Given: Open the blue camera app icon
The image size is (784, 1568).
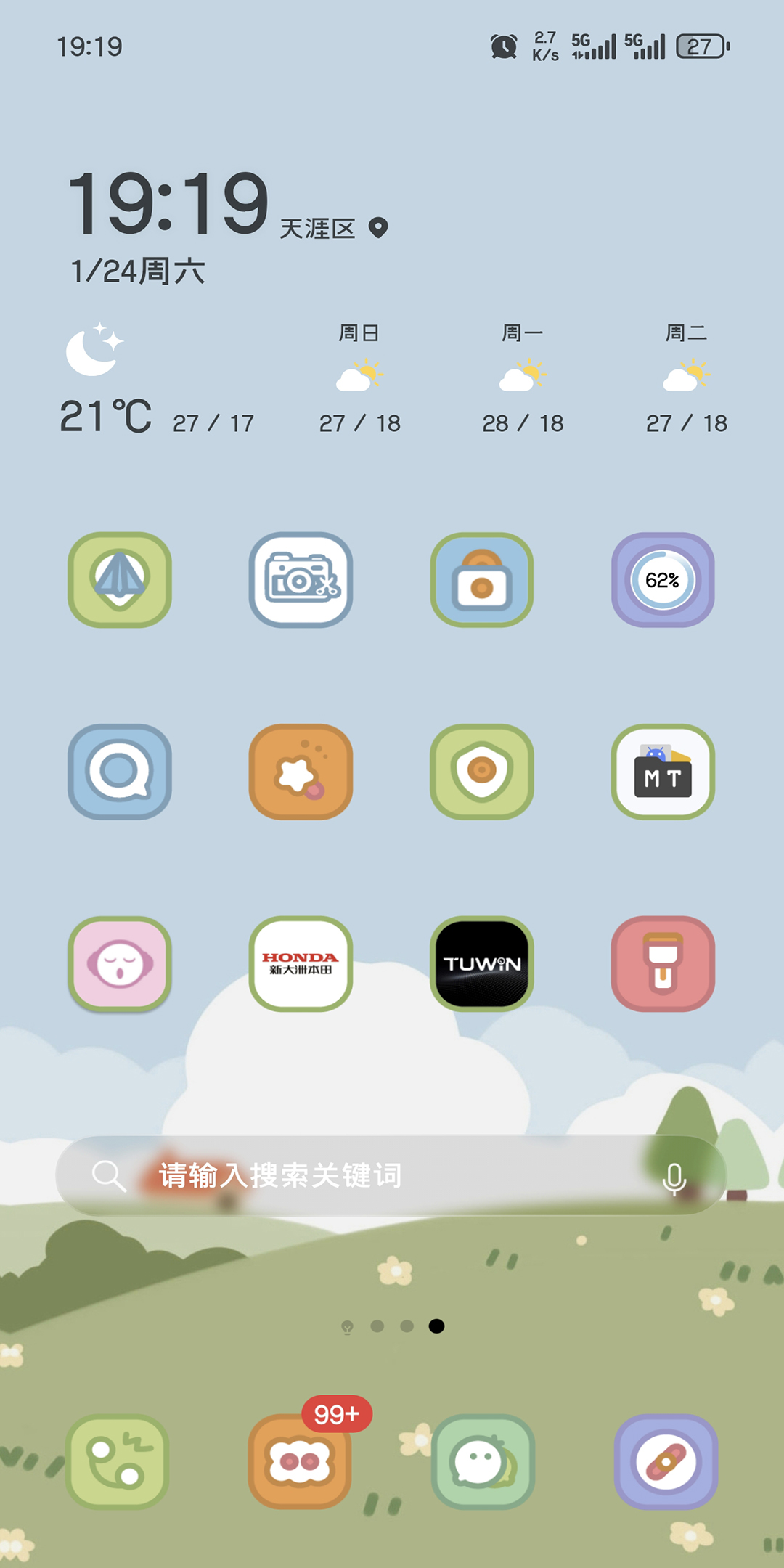Looking at the screenshot, I should click(482, 580).
